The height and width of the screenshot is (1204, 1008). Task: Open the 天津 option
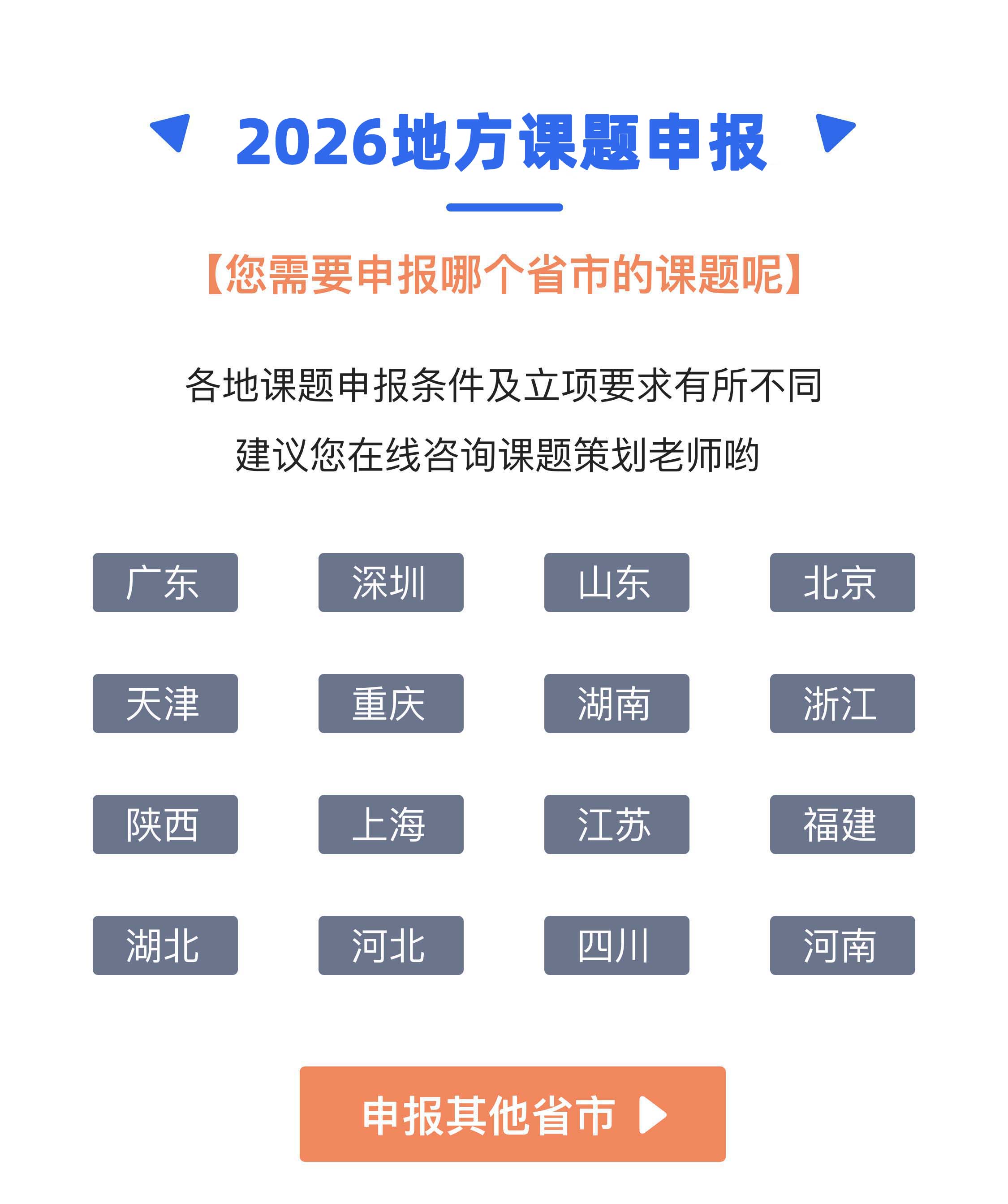[165, 703]
